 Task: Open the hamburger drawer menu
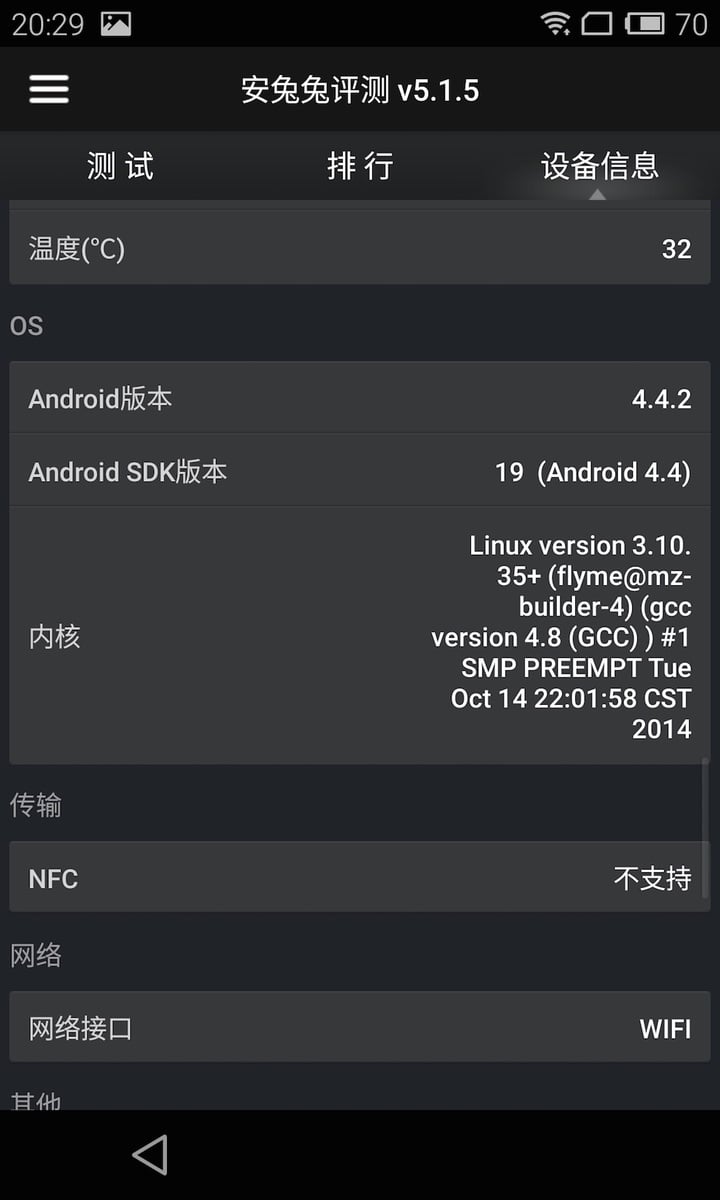[x=49, y=90]
